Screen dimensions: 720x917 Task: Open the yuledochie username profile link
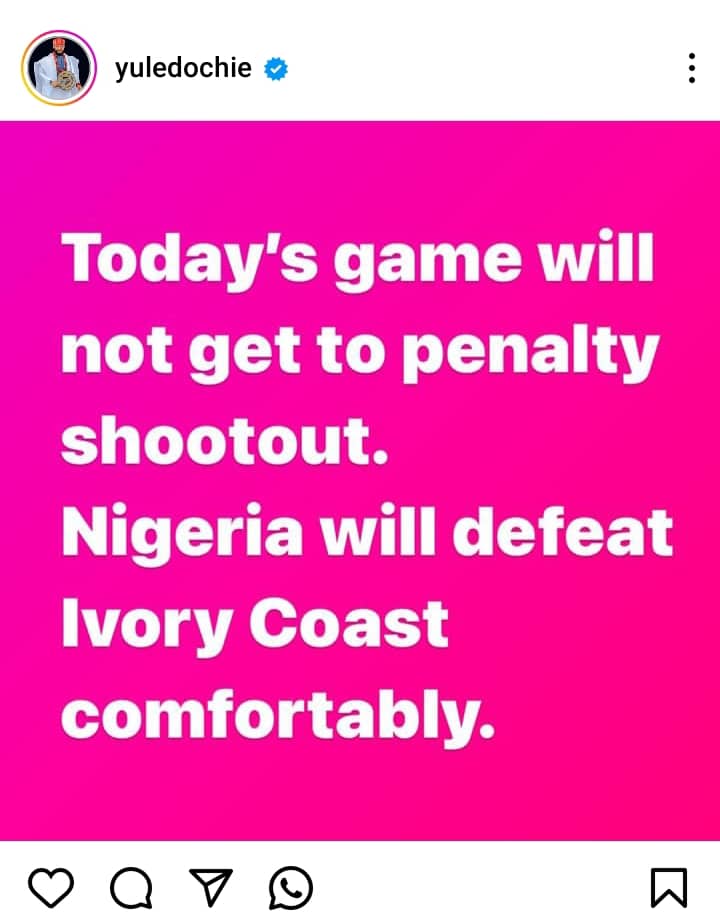point(183,69)
